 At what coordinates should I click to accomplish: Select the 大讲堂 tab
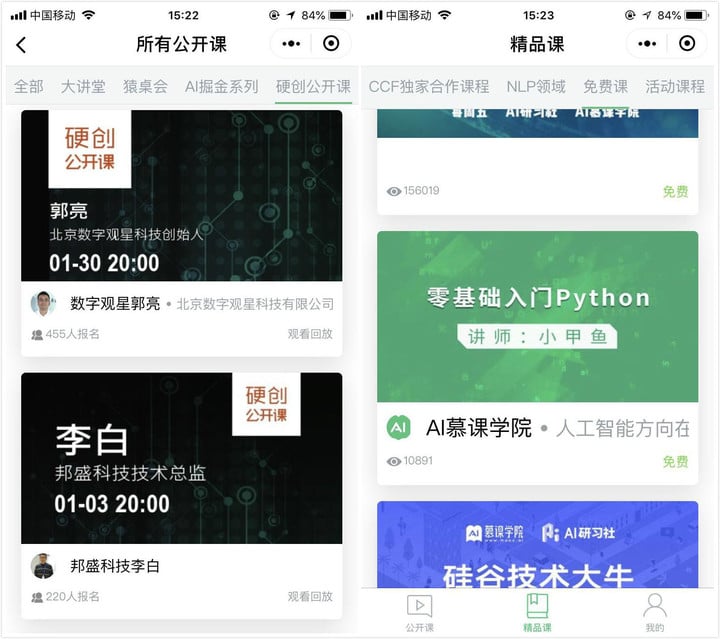(83, 86)
